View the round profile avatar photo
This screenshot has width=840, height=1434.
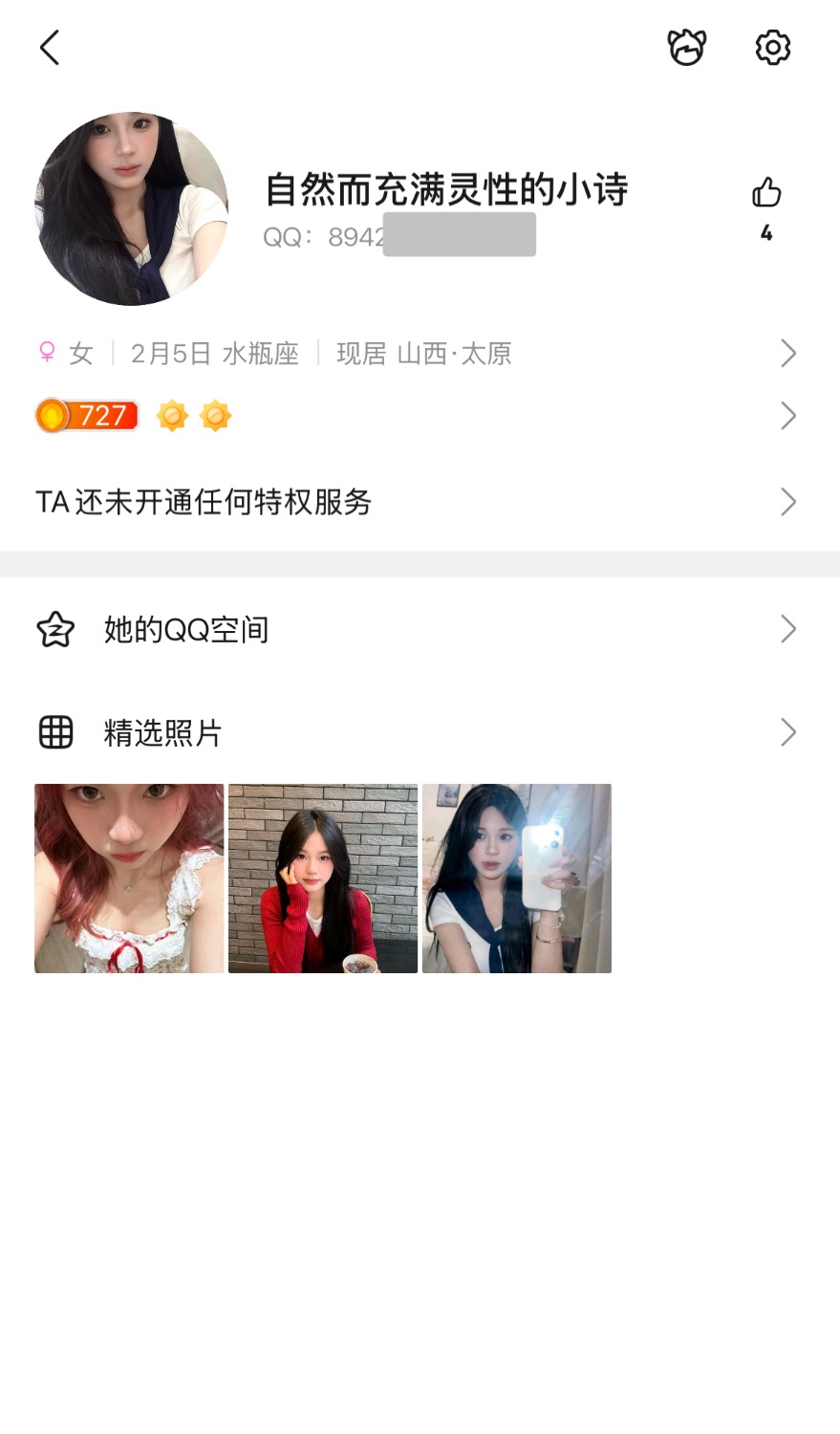pos(132,209)
